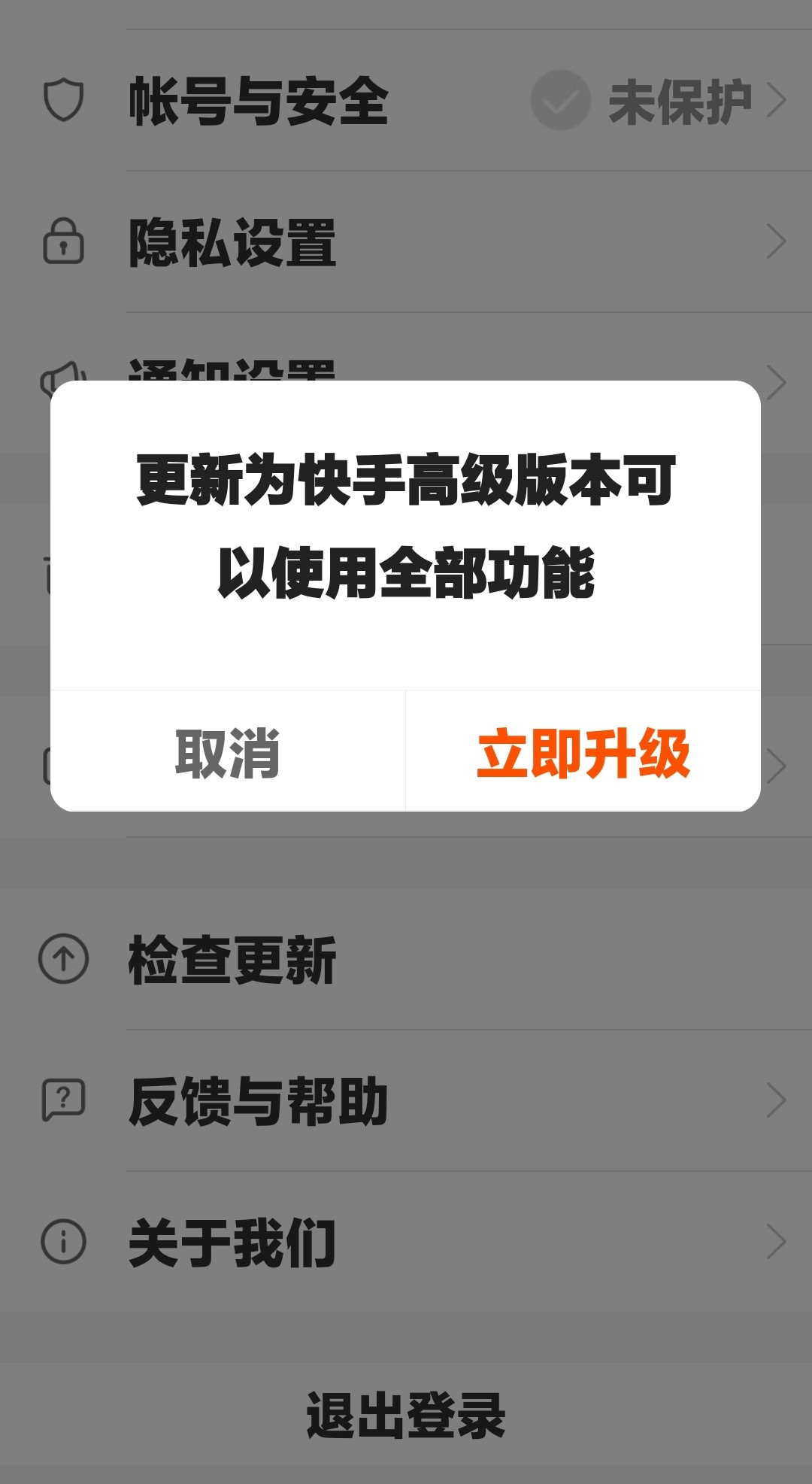Choose 立即升级 to upgrade now
Viewport: 812px width, 1484px height.
(x=583, y=751)
